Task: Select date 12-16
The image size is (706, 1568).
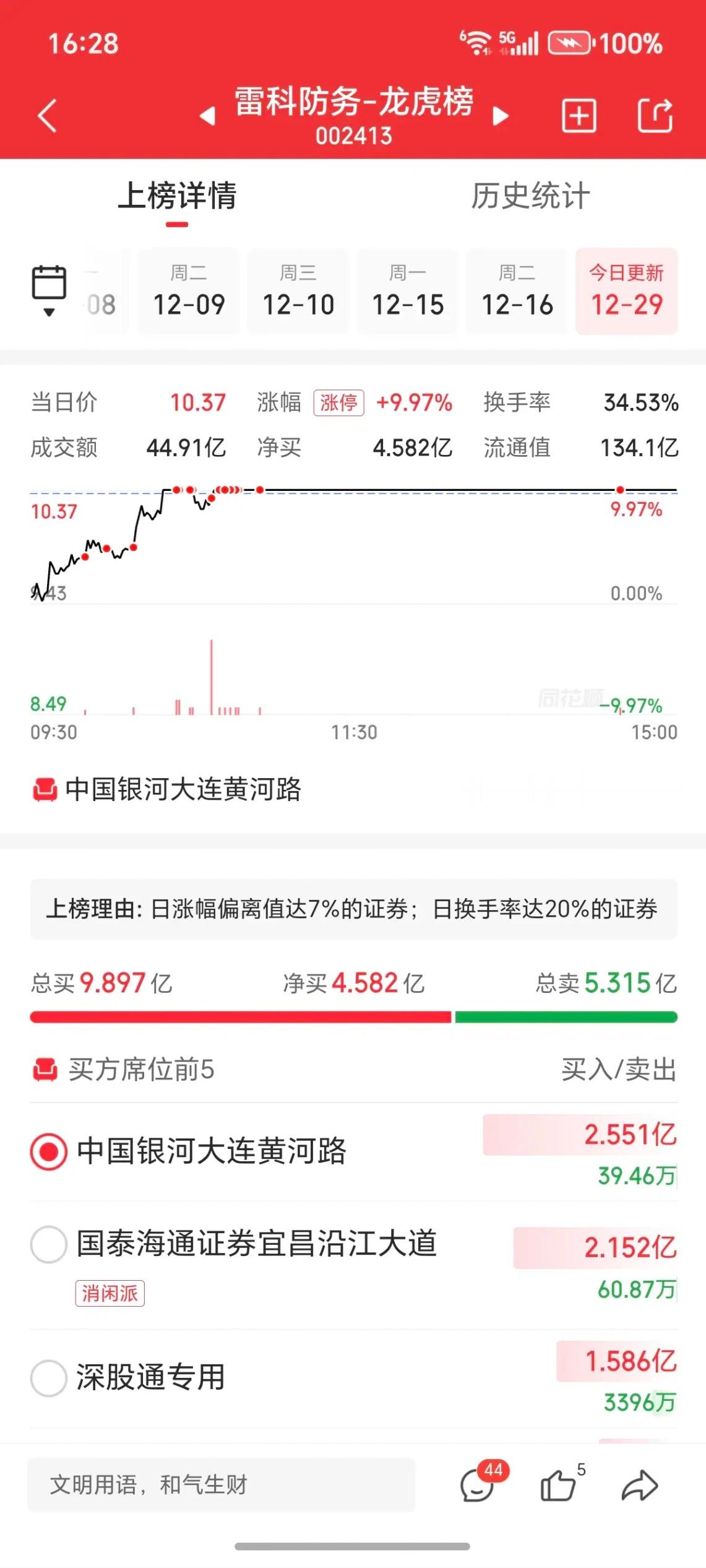Action: [517, 291]
